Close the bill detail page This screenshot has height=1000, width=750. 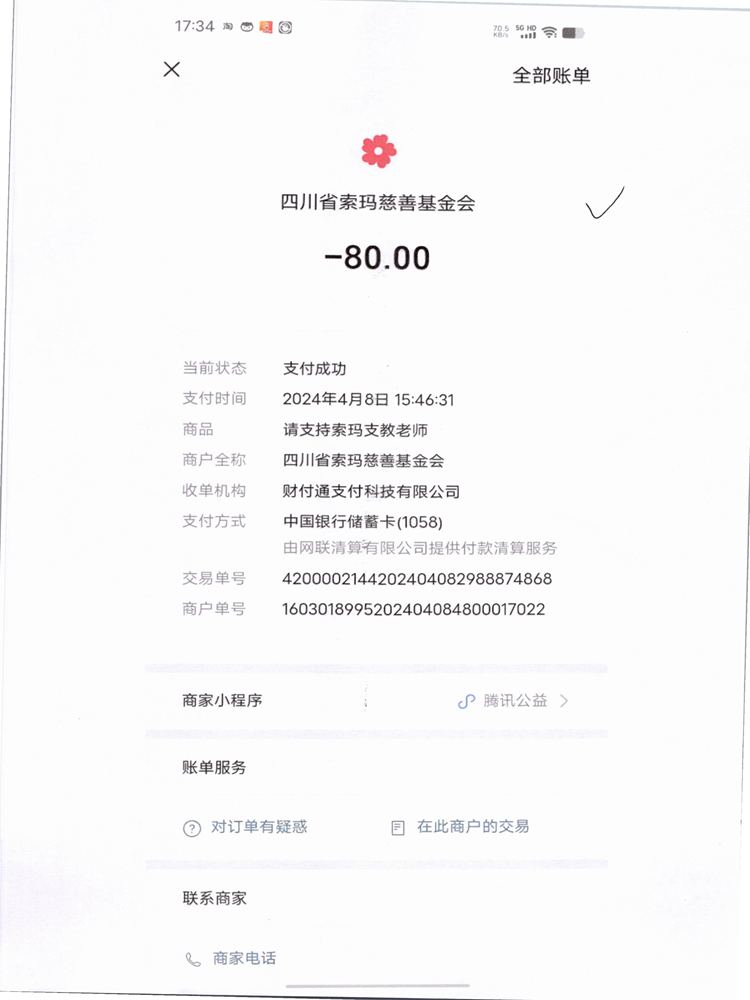[172, 69]
